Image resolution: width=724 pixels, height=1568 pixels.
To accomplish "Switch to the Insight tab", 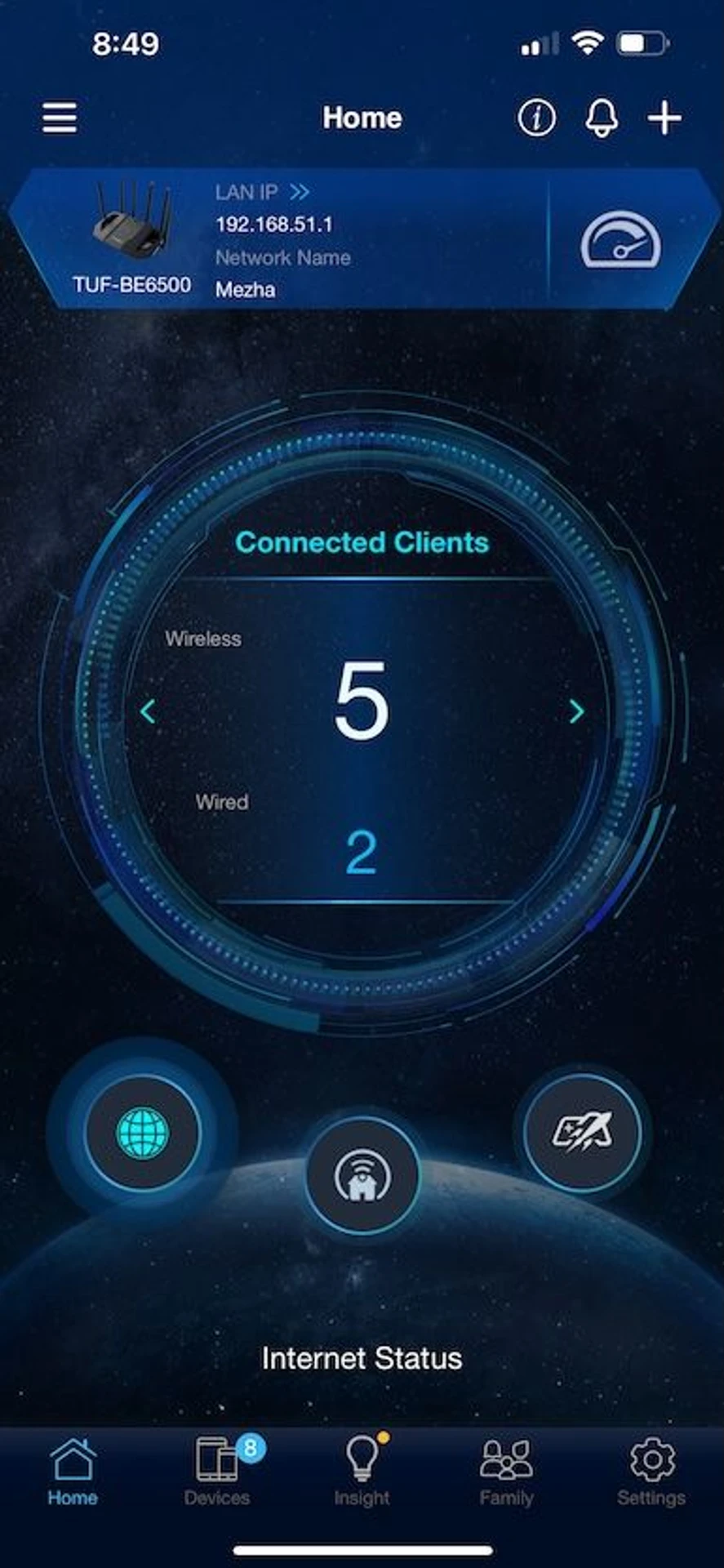I will (362, 1472).
